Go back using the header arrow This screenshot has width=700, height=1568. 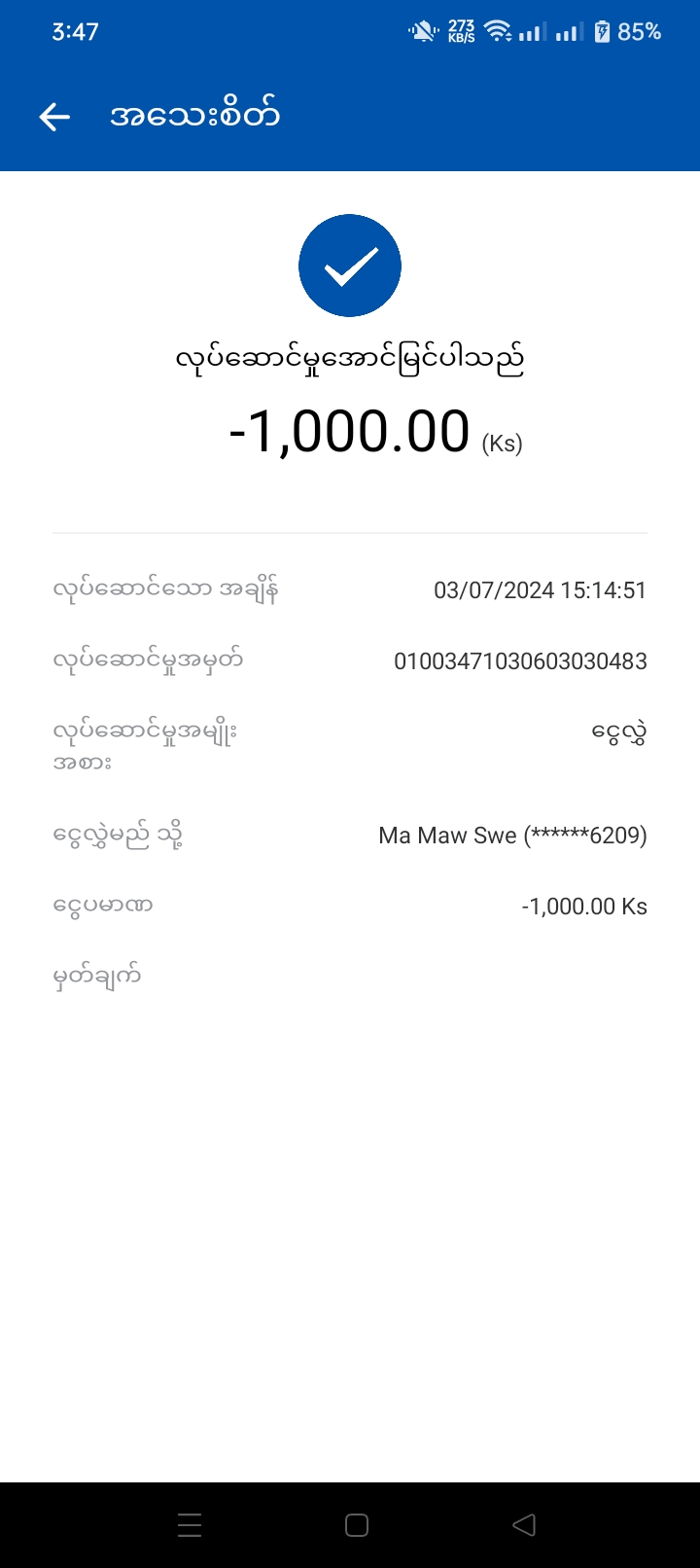click(54, 117)
